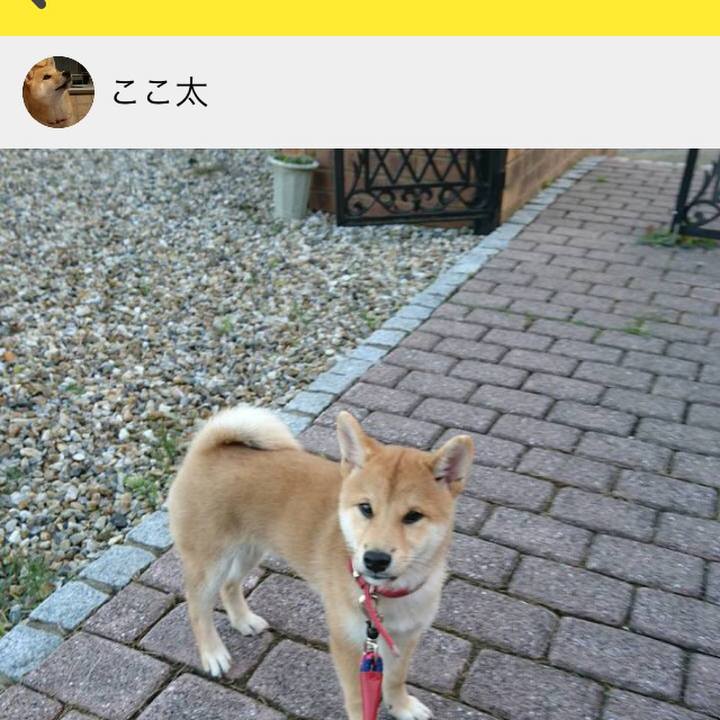Tap the username ここ太
The height and width of the screenshot is (720, 720).
coord(160,93)
